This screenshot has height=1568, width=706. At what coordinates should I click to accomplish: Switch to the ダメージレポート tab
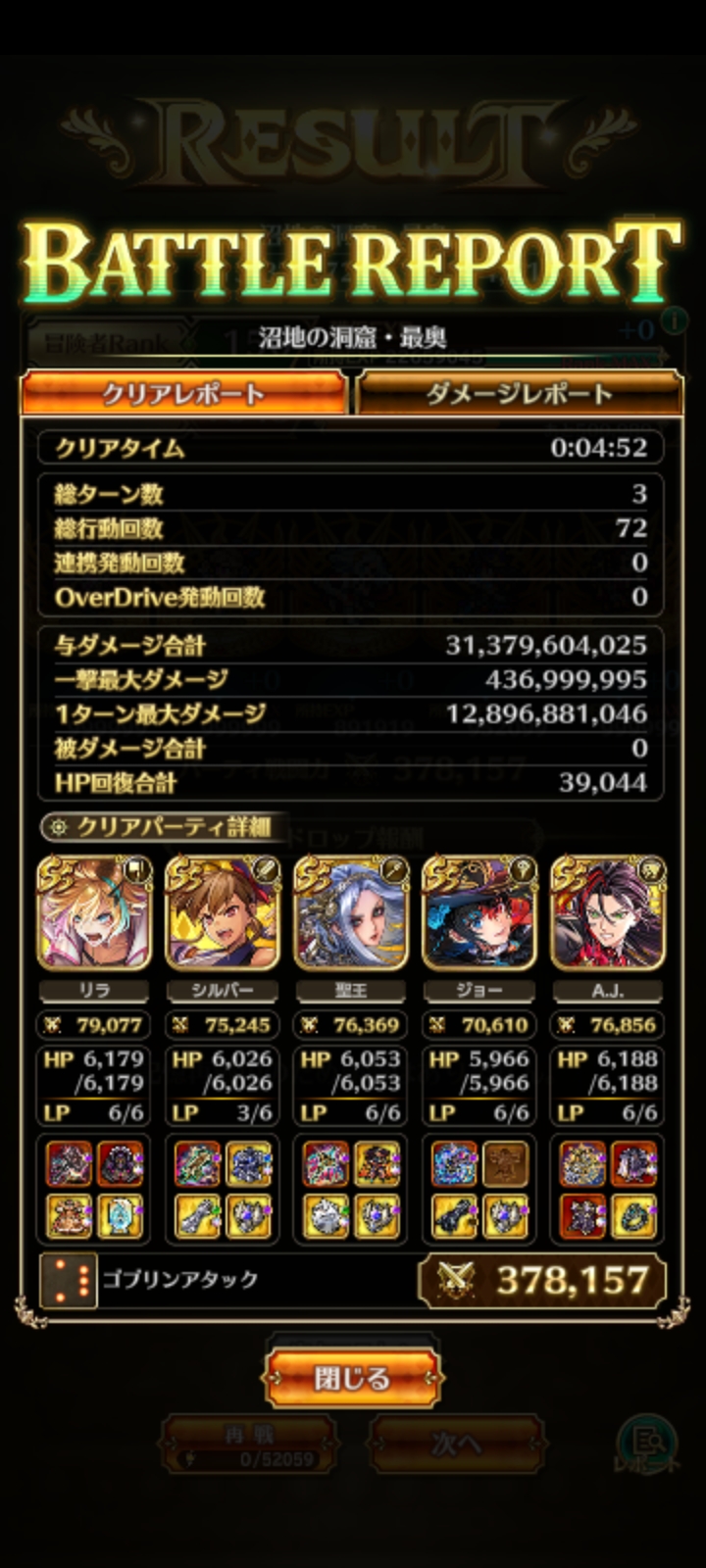click(519, 394)
